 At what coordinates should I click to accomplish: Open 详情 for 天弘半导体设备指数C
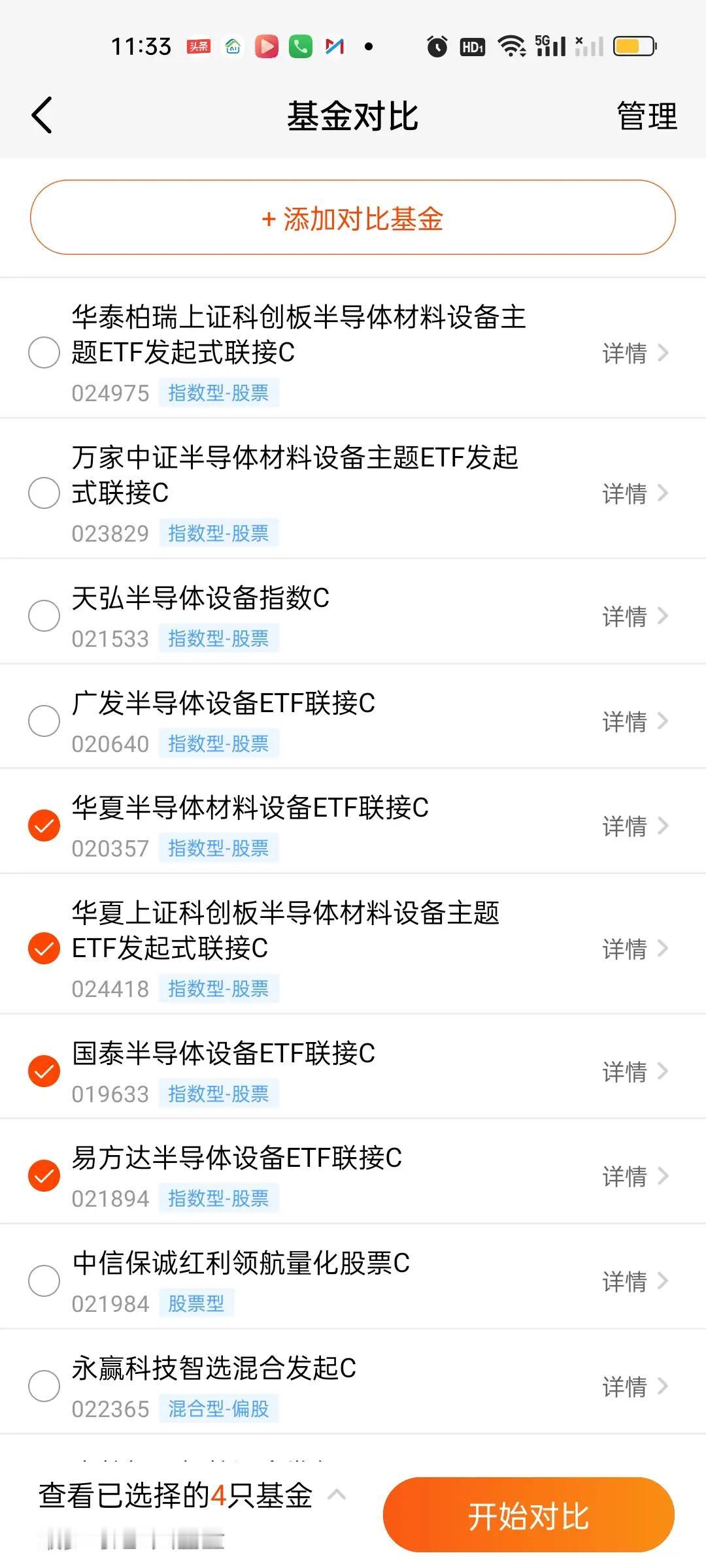click(x=635, y=615)
